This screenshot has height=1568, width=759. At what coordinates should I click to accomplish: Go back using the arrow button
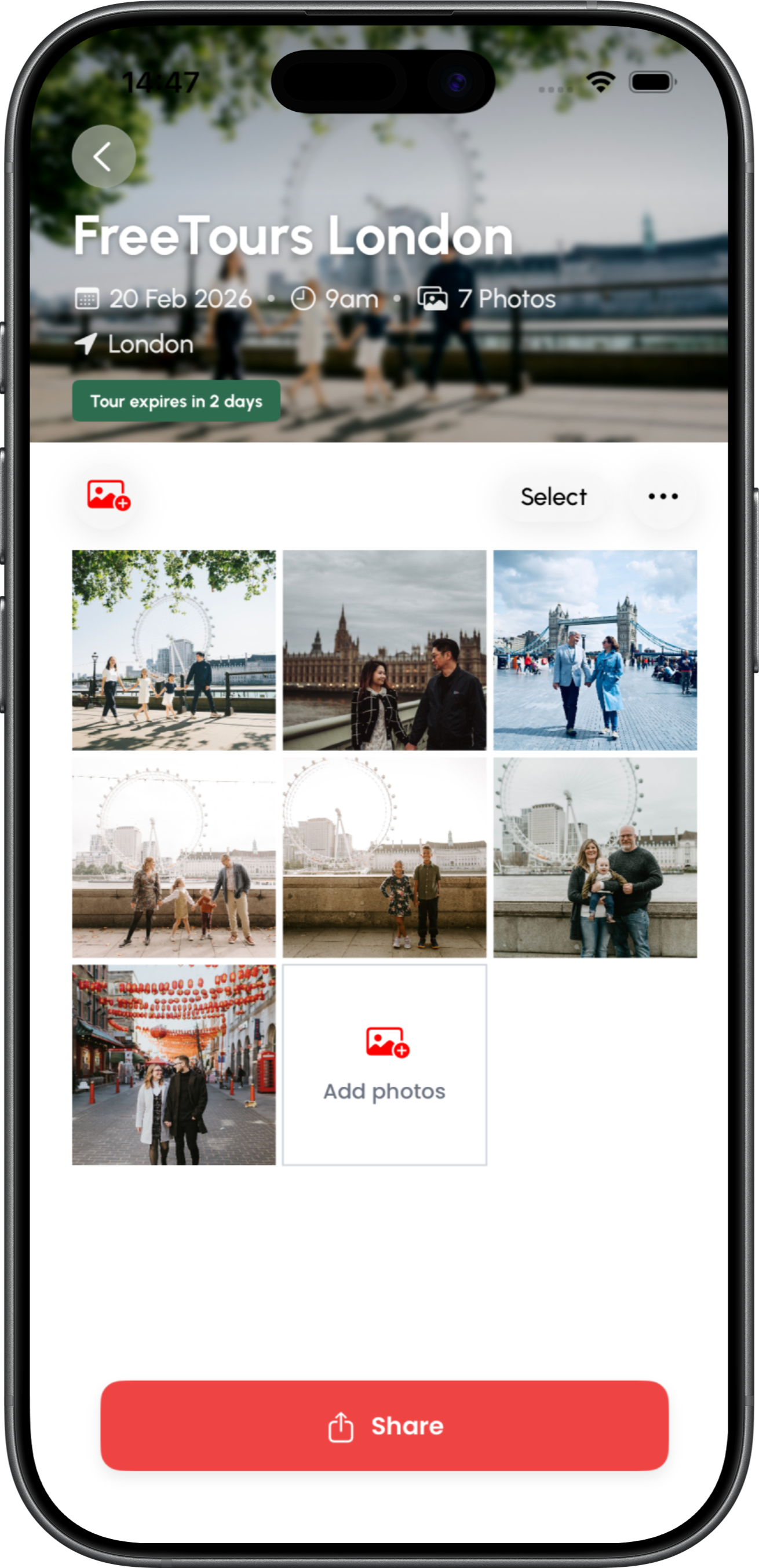[104, 156]
